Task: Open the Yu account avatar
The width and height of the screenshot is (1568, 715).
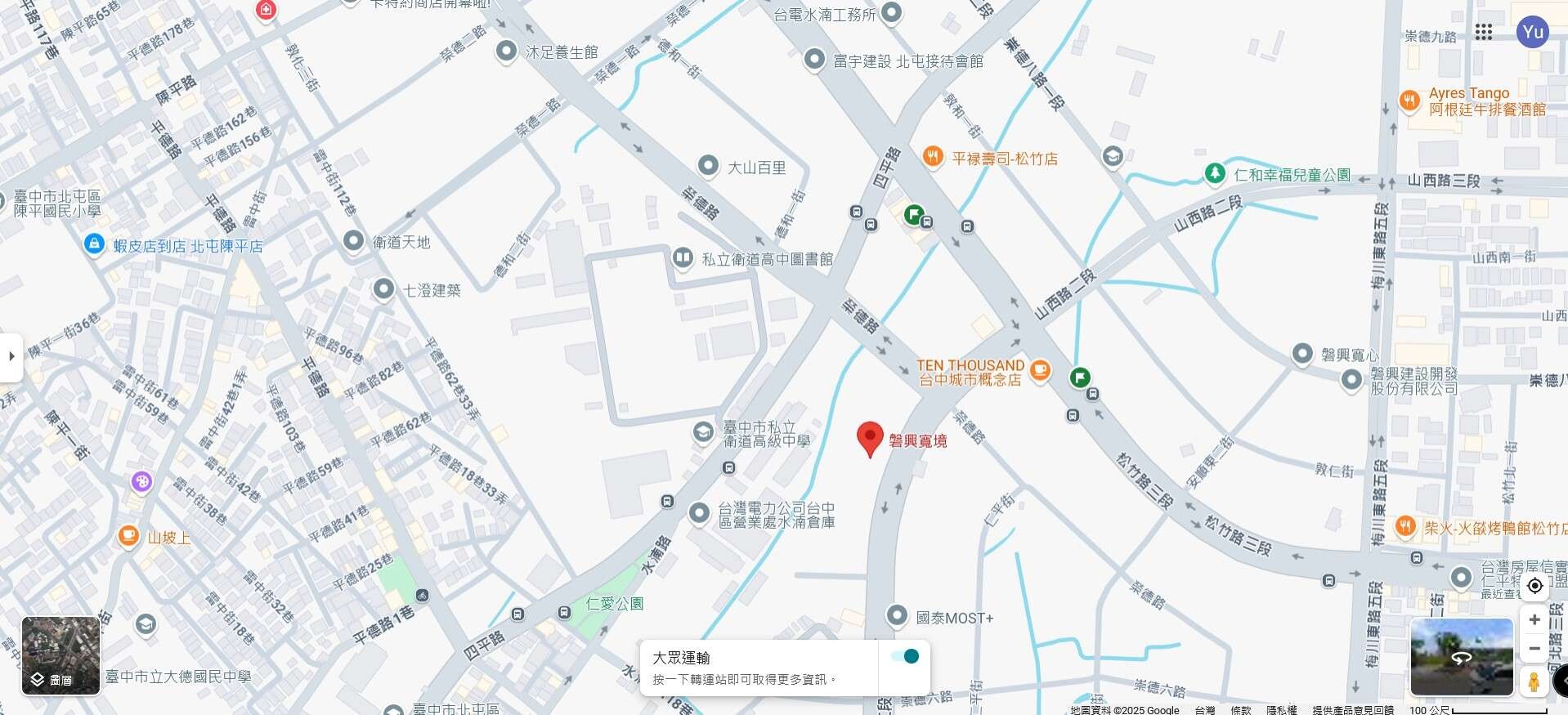Action: (x=1532, y=32)
